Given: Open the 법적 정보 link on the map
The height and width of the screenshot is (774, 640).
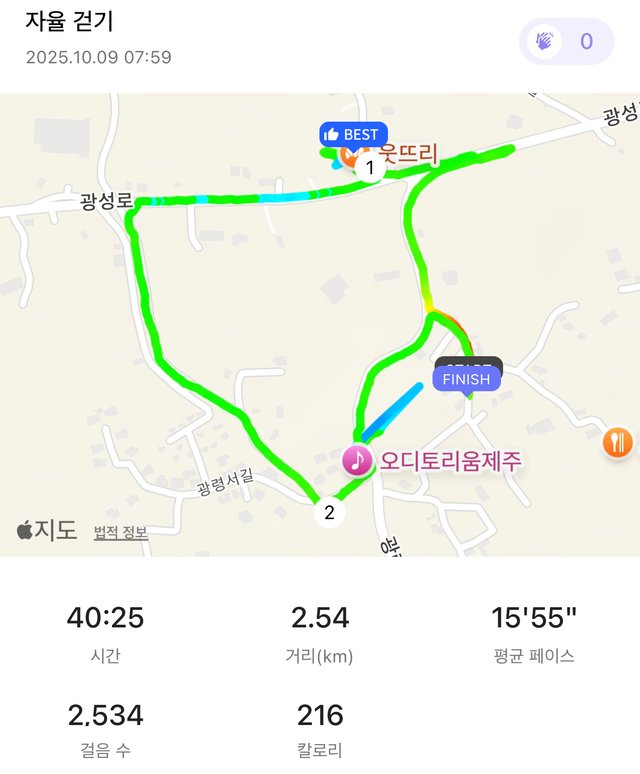Looking at the screenshot, I should pyautogui.click(x=121, y=532).
